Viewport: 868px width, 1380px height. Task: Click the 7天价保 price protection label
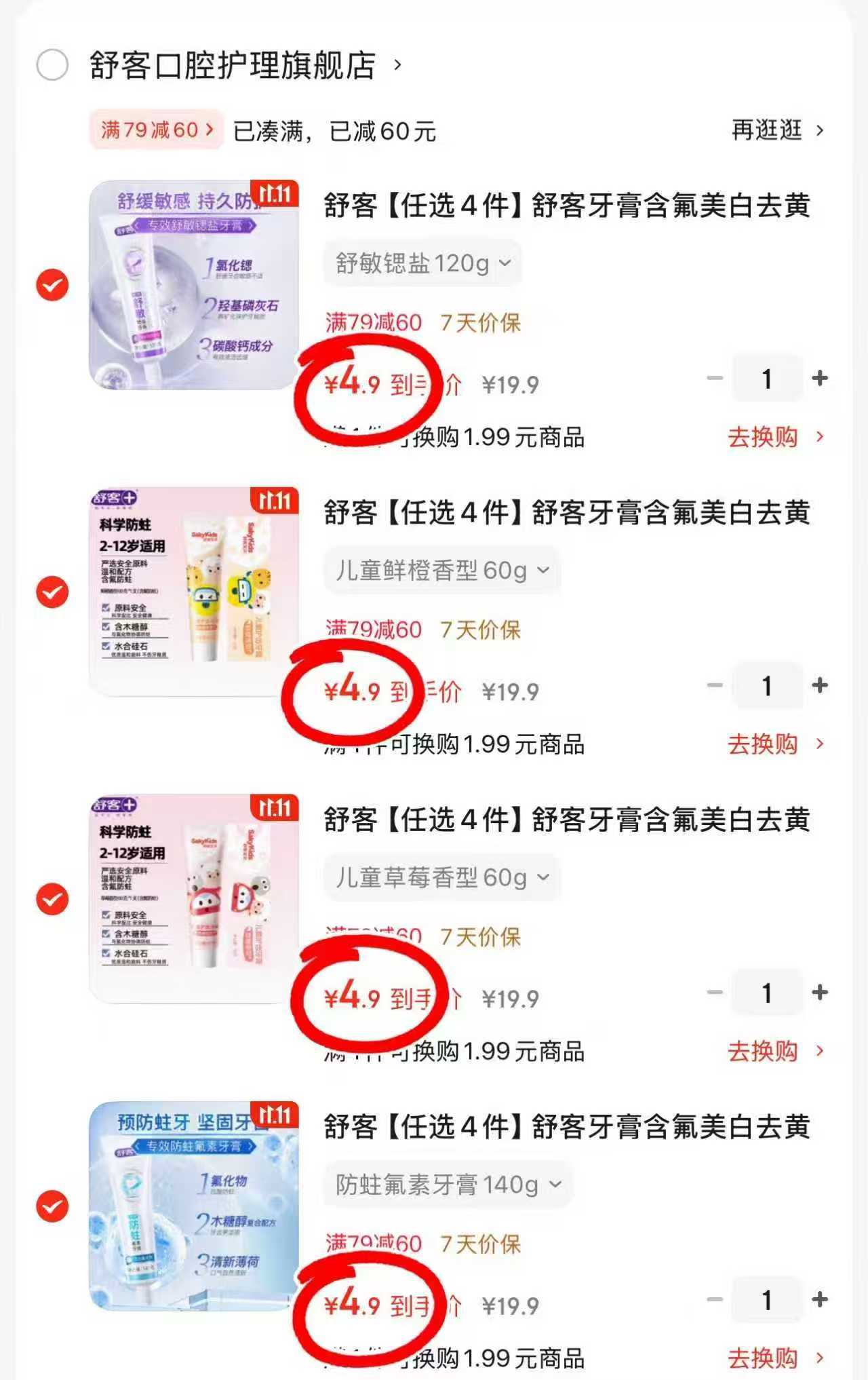coord(481,324)
